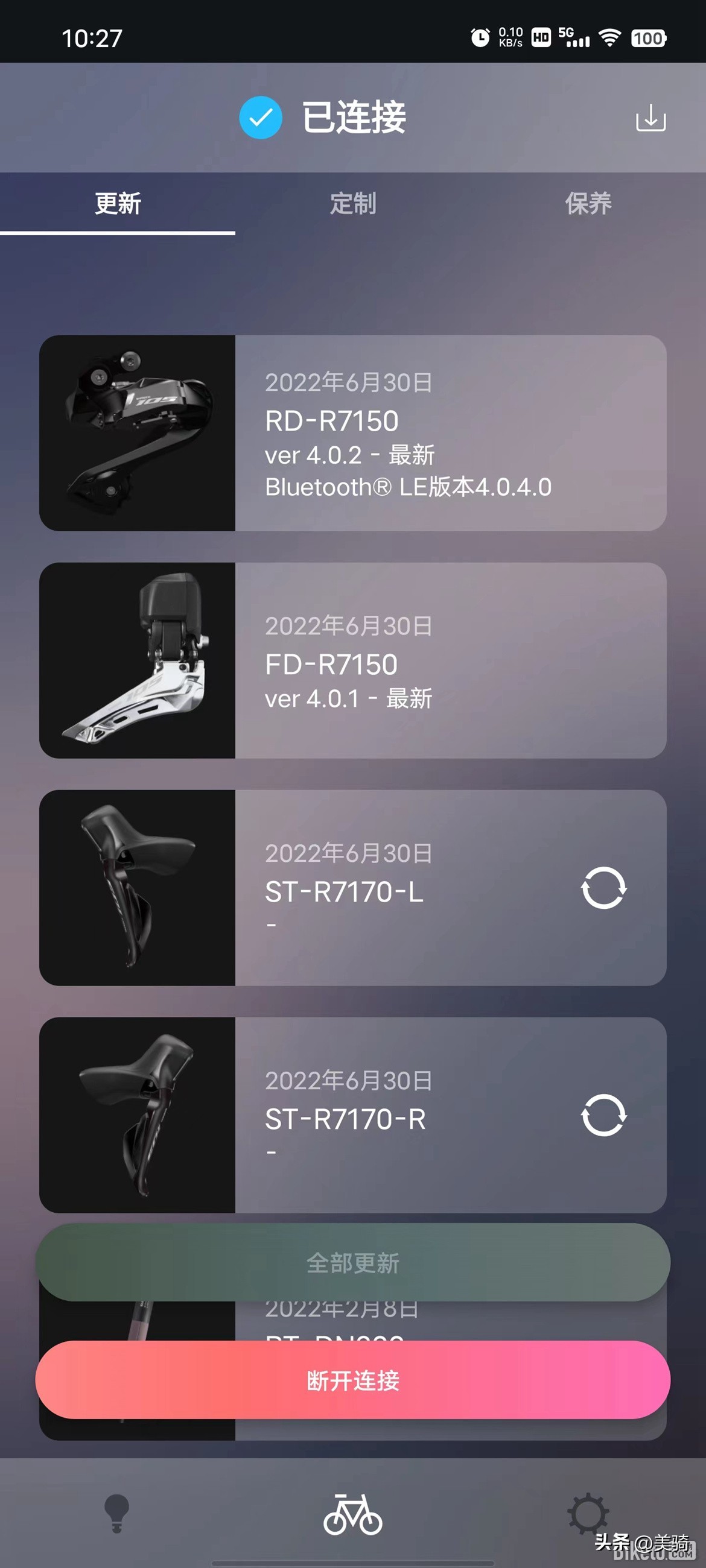Click the blue connected checkmark badge
The width and height of the screenshot is (706, 1568).
coord(261,117)
